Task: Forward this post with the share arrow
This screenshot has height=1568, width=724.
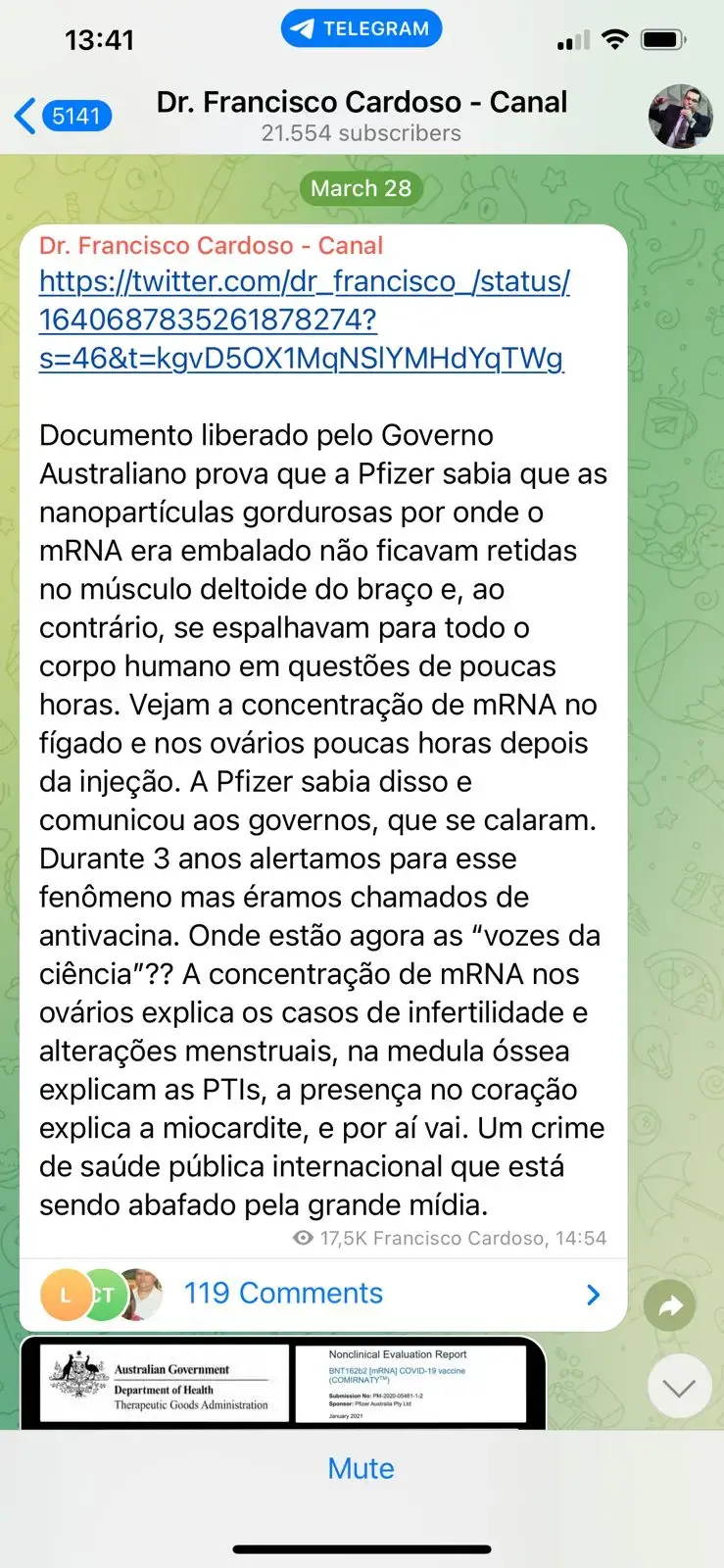Action: 670,1304
